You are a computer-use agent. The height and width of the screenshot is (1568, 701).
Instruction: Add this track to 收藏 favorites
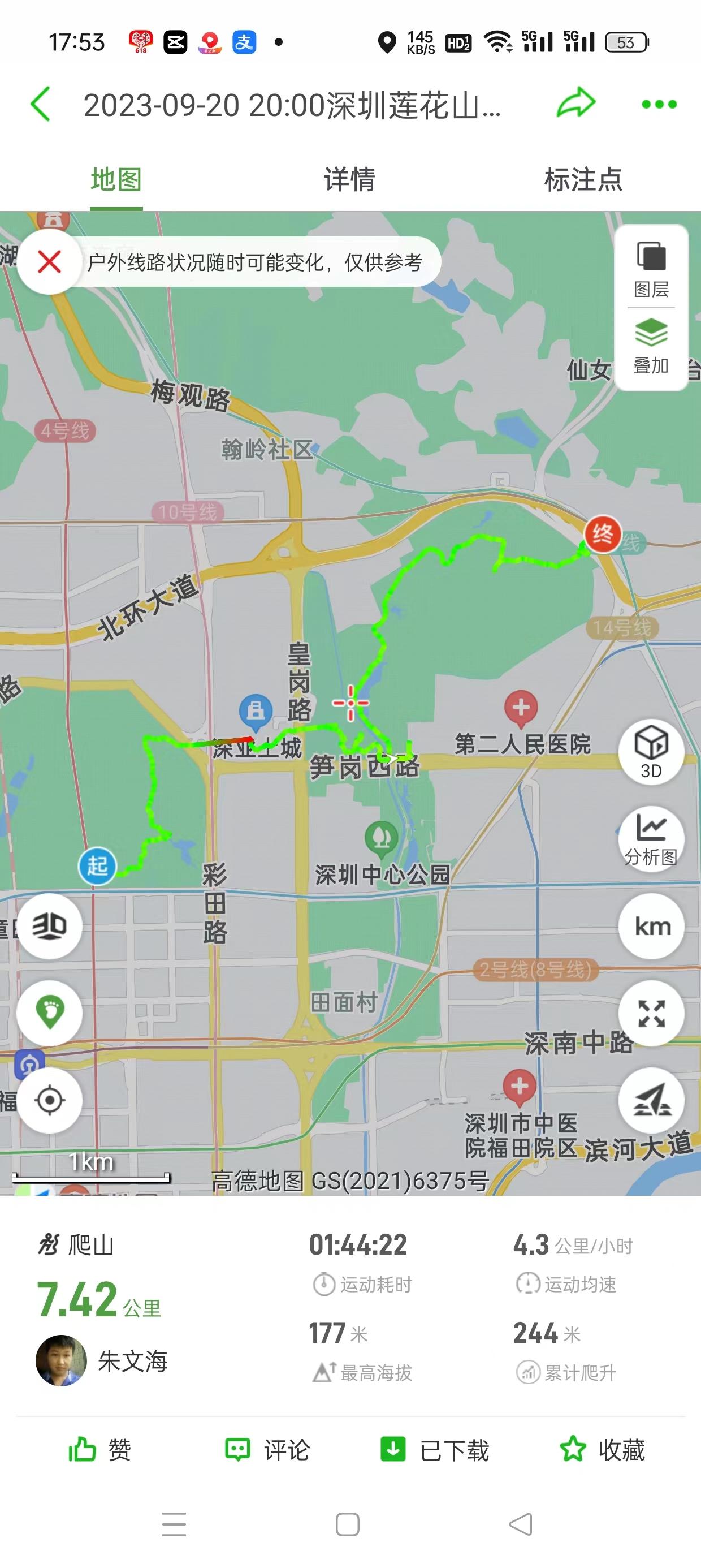(603, 1449)
